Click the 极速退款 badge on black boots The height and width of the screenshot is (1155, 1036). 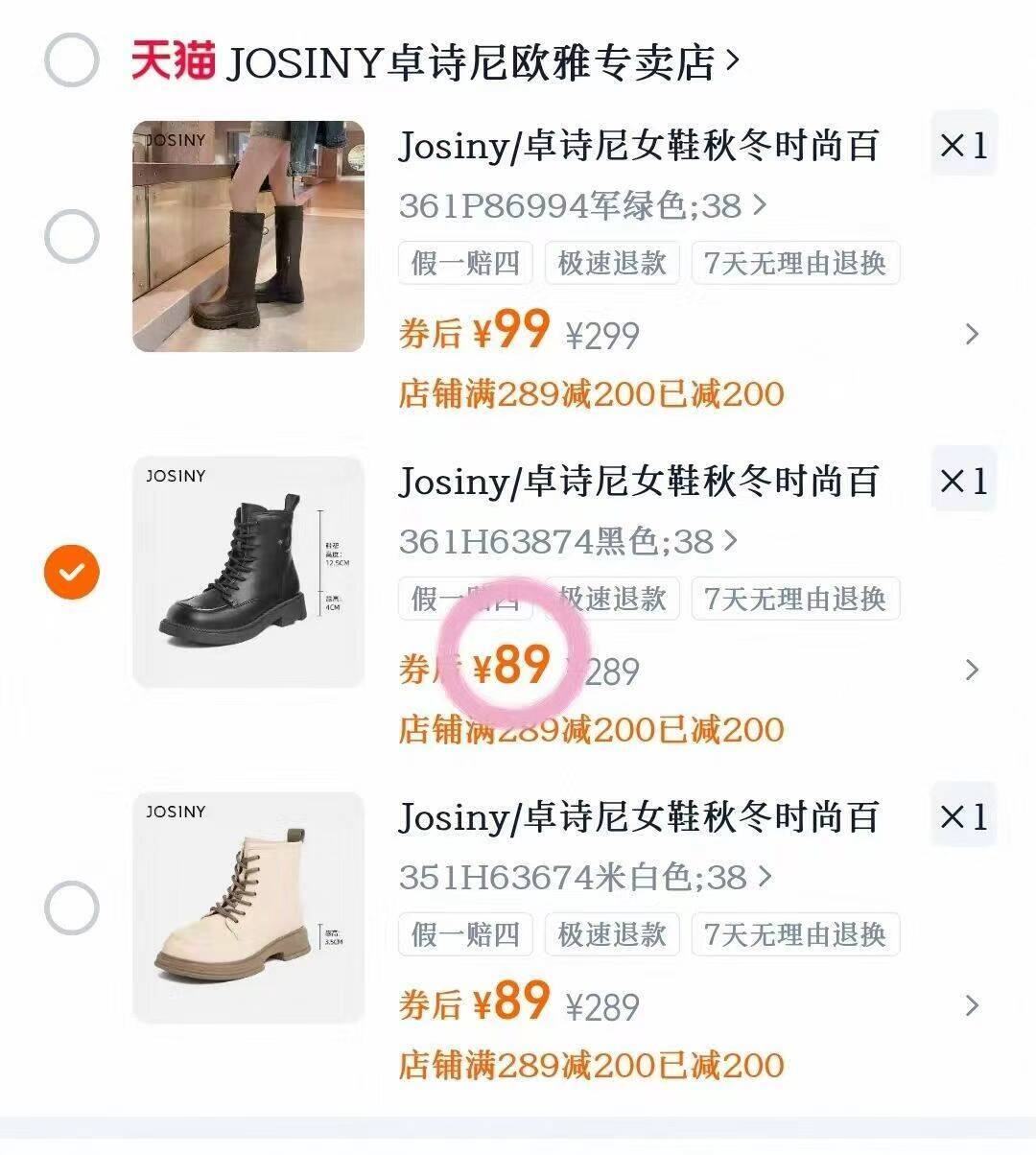(612, 600)
